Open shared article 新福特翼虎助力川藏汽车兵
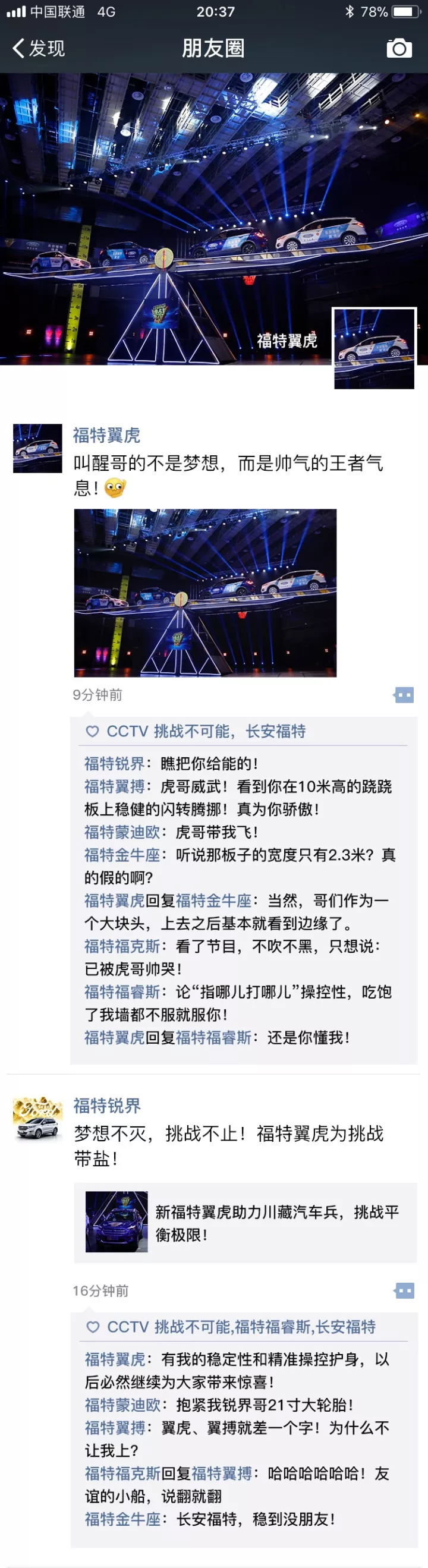The height and width of the screenshot is (1568, 428). tap(246, 1222)
